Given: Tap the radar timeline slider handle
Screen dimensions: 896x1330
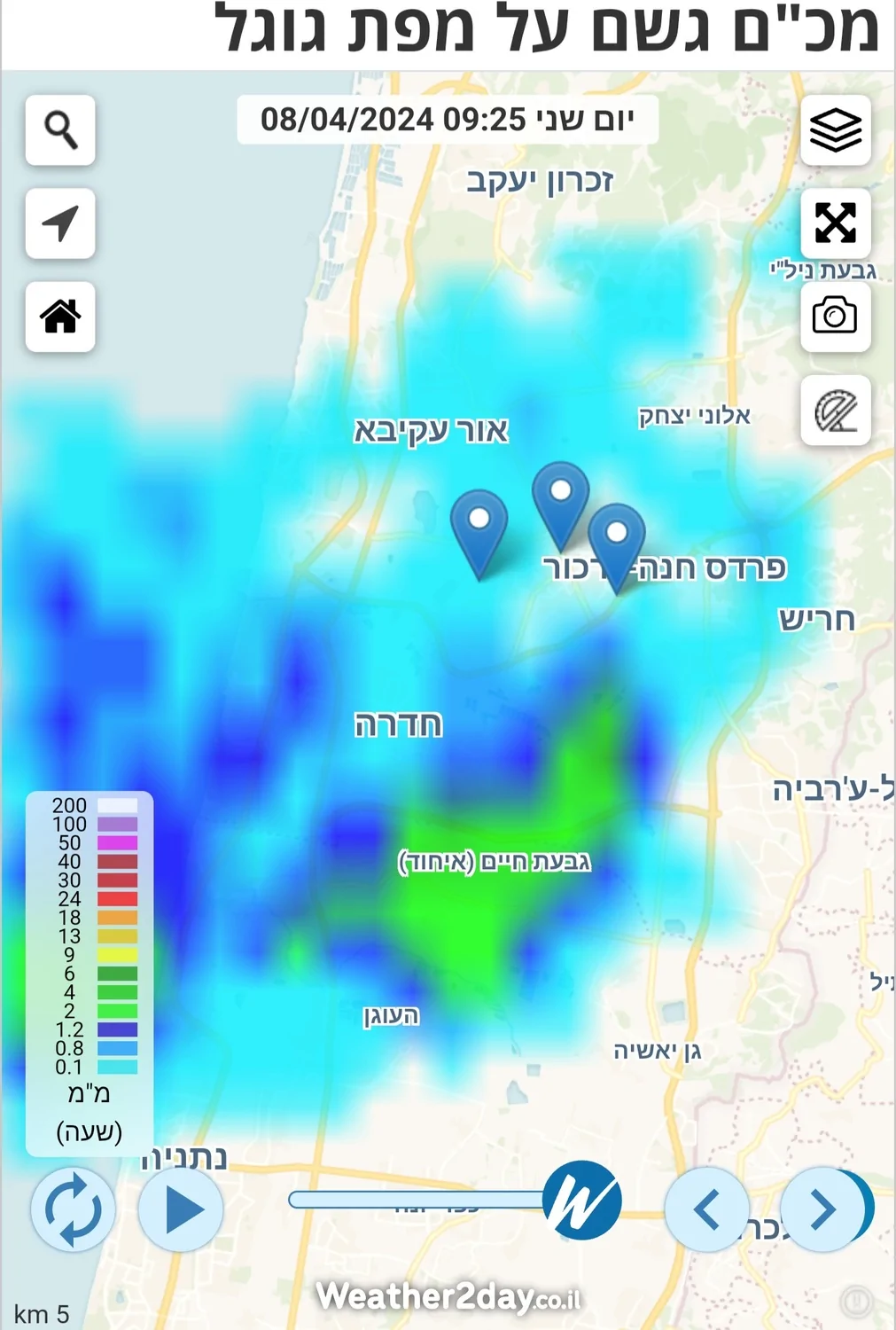Looking at the screenshot, I should tap(581, 1201).
